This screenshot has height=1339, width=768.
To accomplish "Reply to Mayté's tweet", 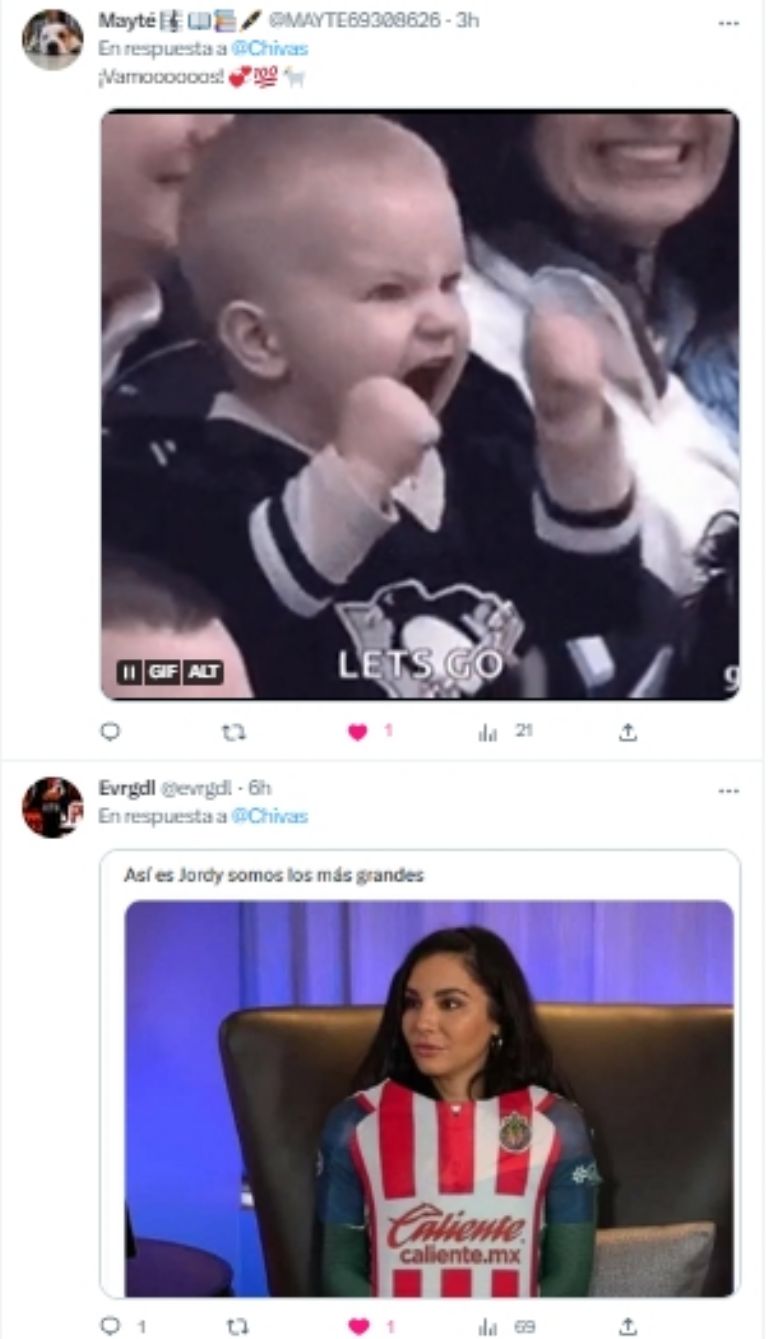I will click(111, 732).
